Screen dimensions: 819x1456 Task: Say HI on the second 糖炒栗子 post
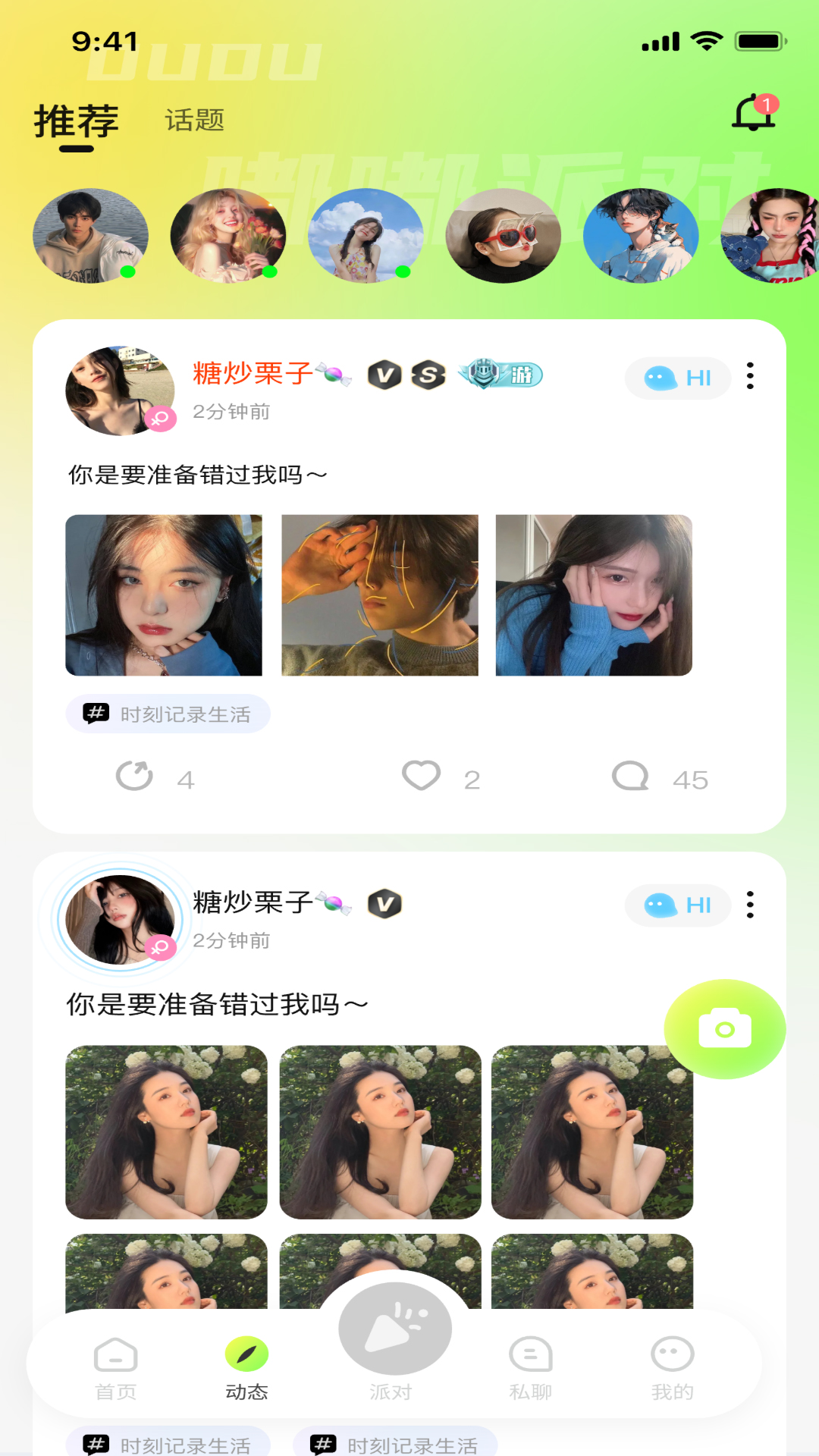click(x=677, y=905)
